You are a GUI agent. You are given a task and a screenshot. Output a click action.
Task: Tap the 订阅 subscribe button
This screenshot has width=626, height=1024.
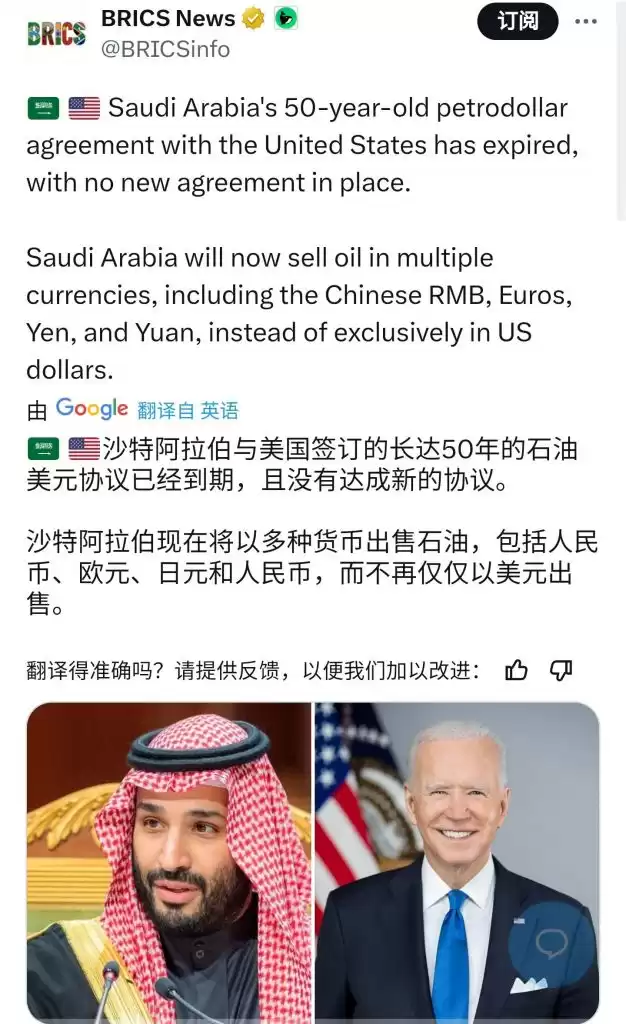[x=517, y=21]
